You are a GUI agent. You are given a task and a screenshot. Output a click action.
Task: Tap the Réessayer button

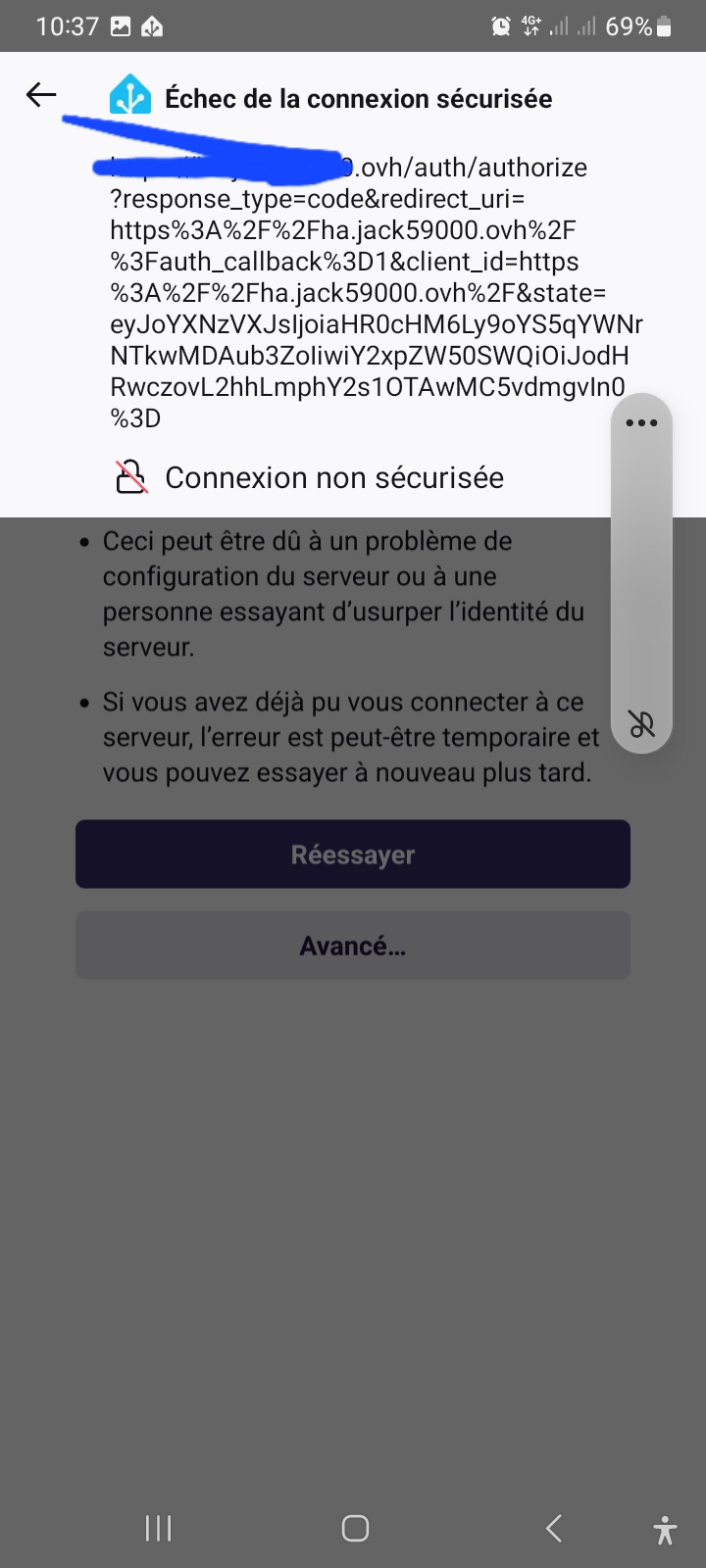tap(353, 855)
